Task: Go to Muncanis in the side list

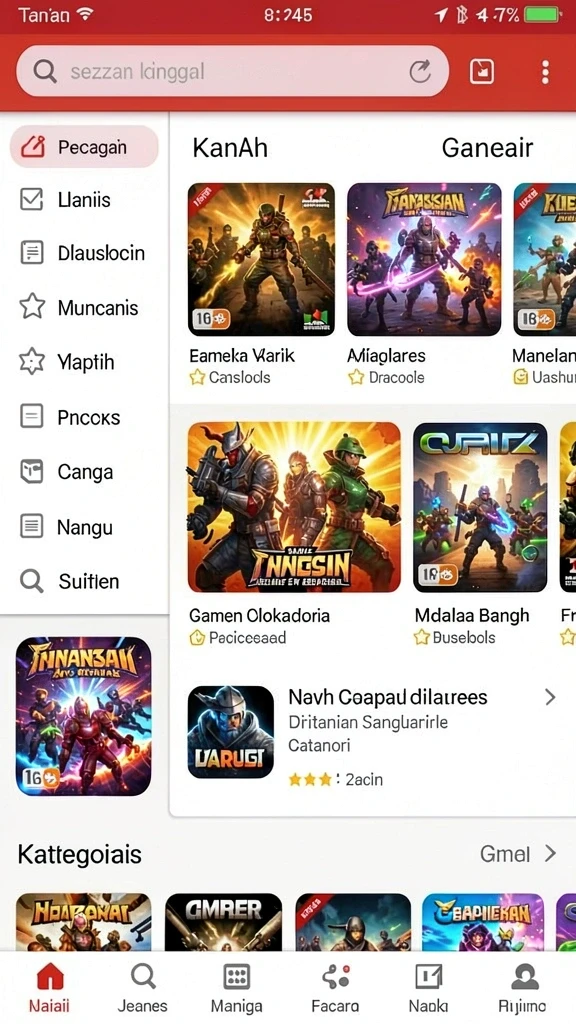Action: tap(84, 307)
